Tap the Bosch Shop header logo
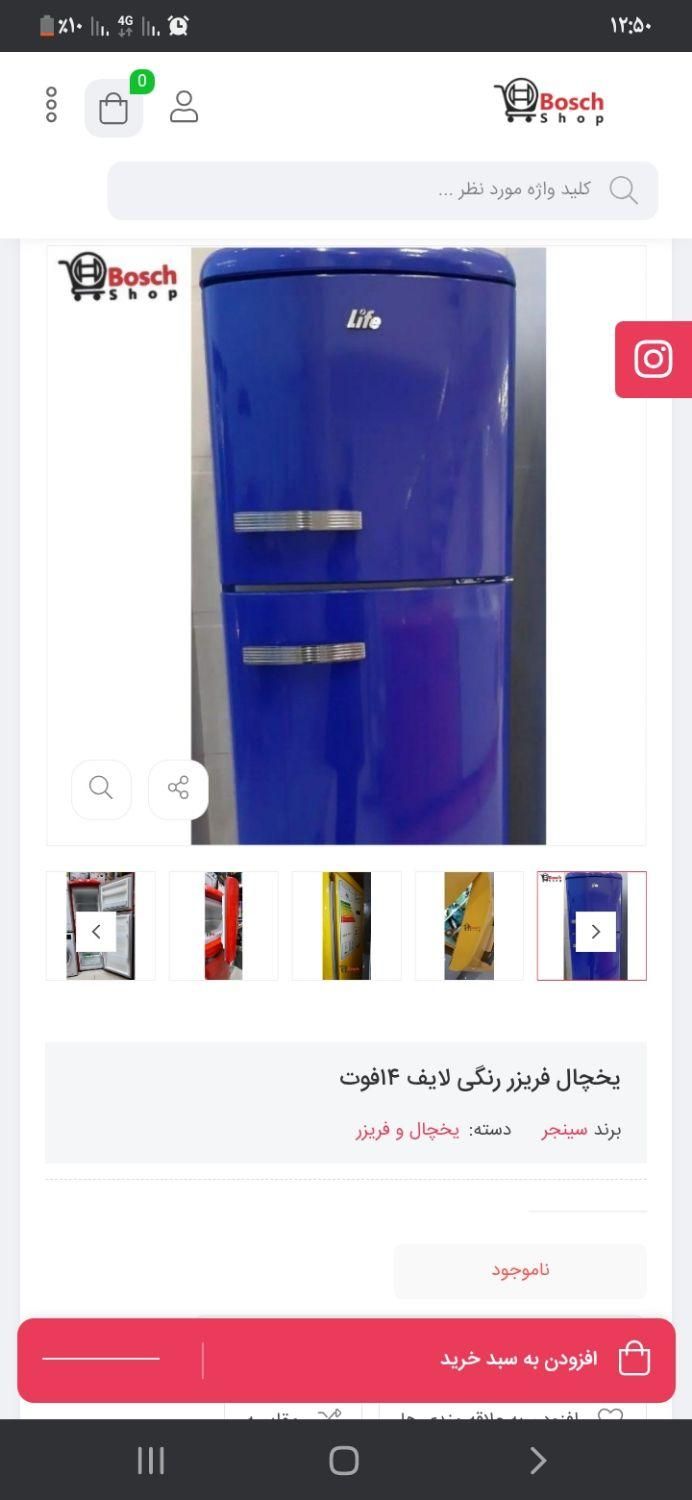Screen dimensions: 692x1500 click(x=549, y=103)
